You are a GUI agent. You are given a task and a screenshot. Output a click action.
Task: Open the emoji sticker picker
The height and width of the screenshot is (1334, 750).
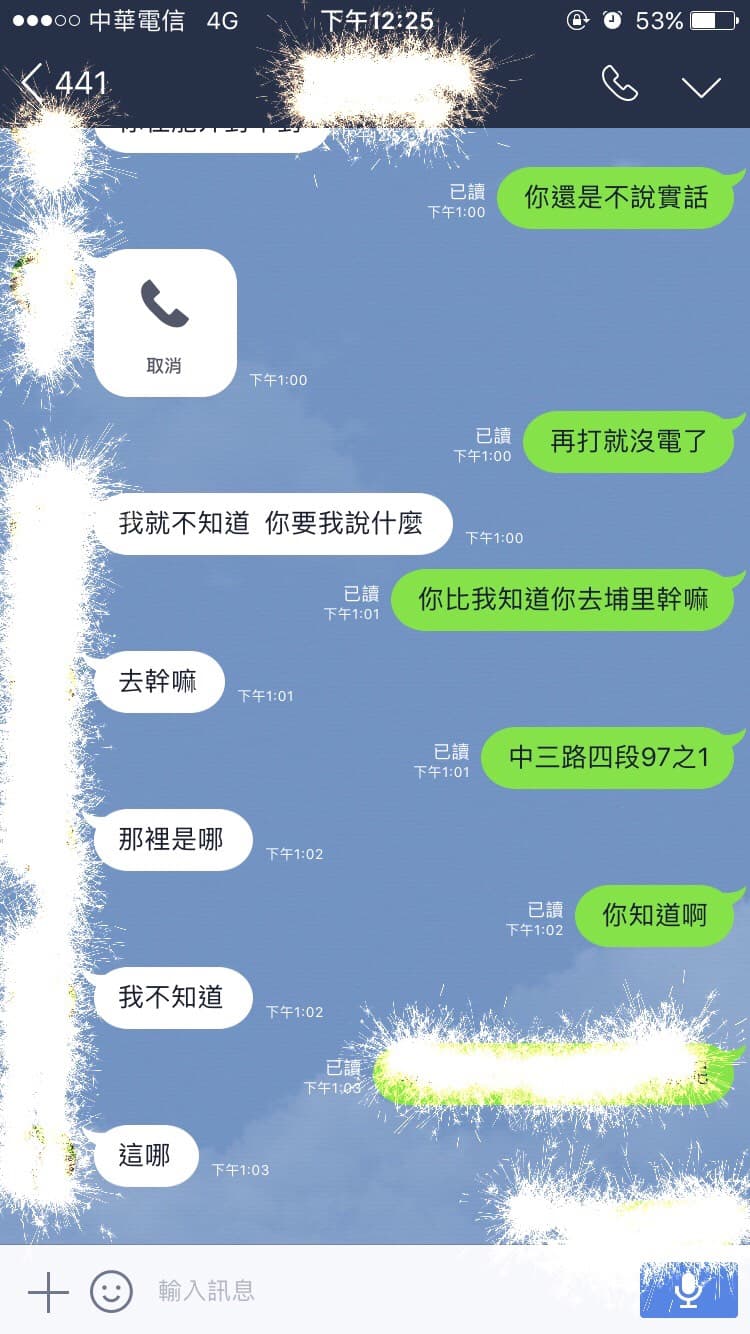coord(111,1291)
